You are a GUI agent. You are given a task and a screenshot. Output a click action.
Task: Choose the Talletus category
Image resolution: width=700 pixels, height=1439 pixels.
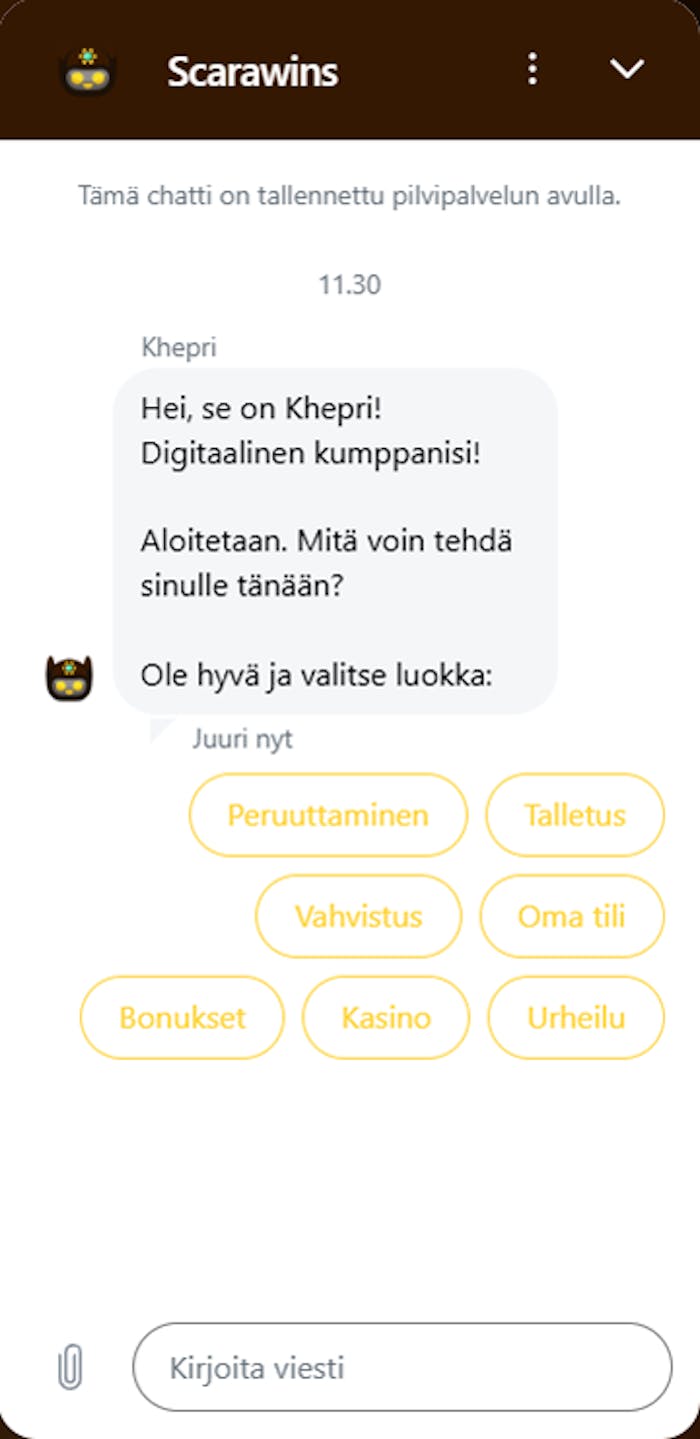pos(575,815)
